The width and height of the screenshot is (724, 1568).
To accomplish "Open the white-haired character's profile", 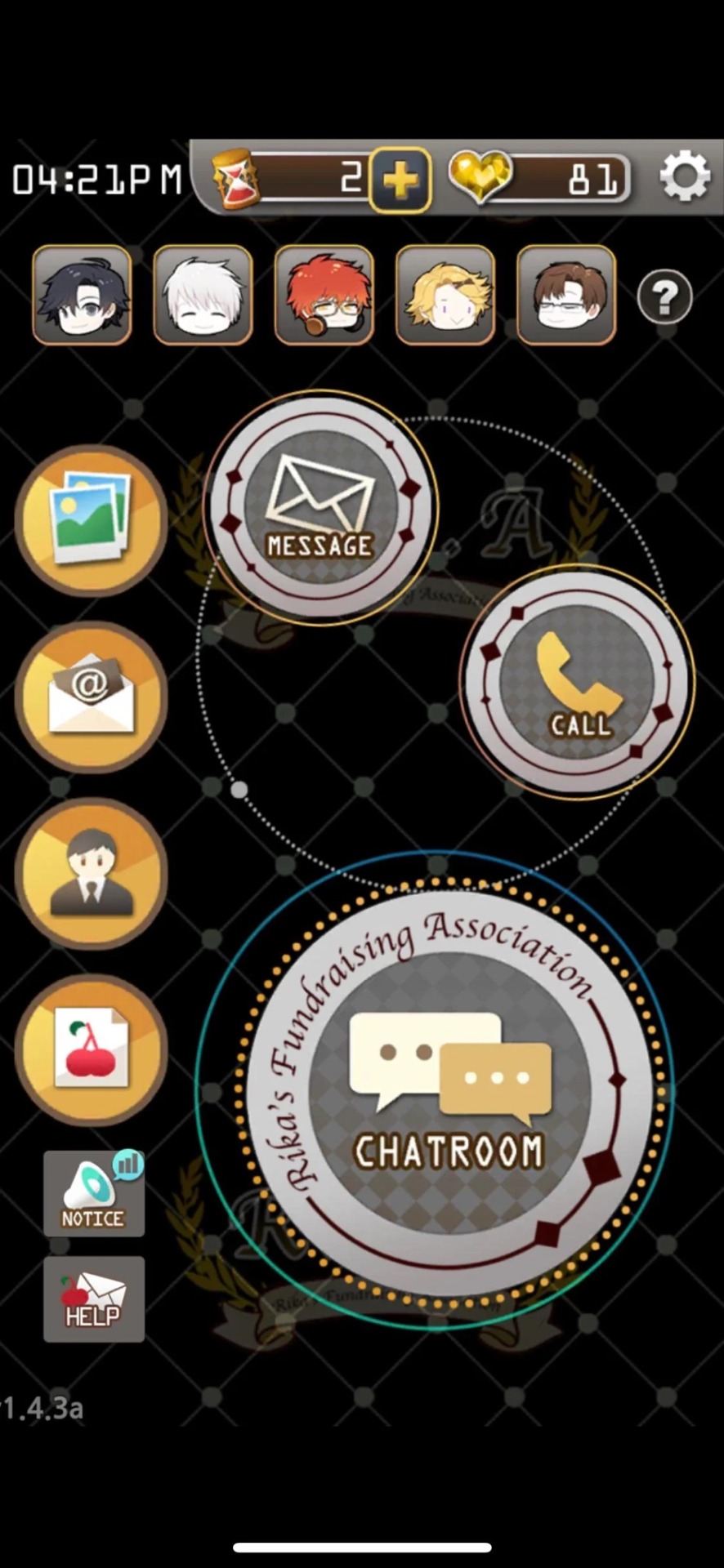I will click(203, 295).
